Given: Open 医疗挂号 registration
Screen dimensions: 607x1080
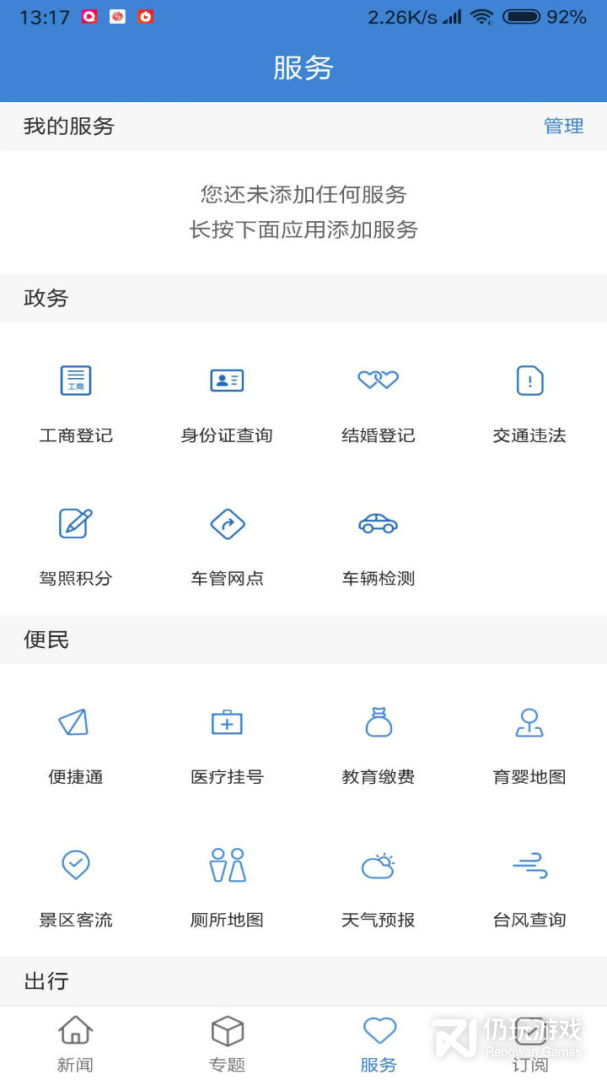Looking at the screenshot, I should point(227,742).
